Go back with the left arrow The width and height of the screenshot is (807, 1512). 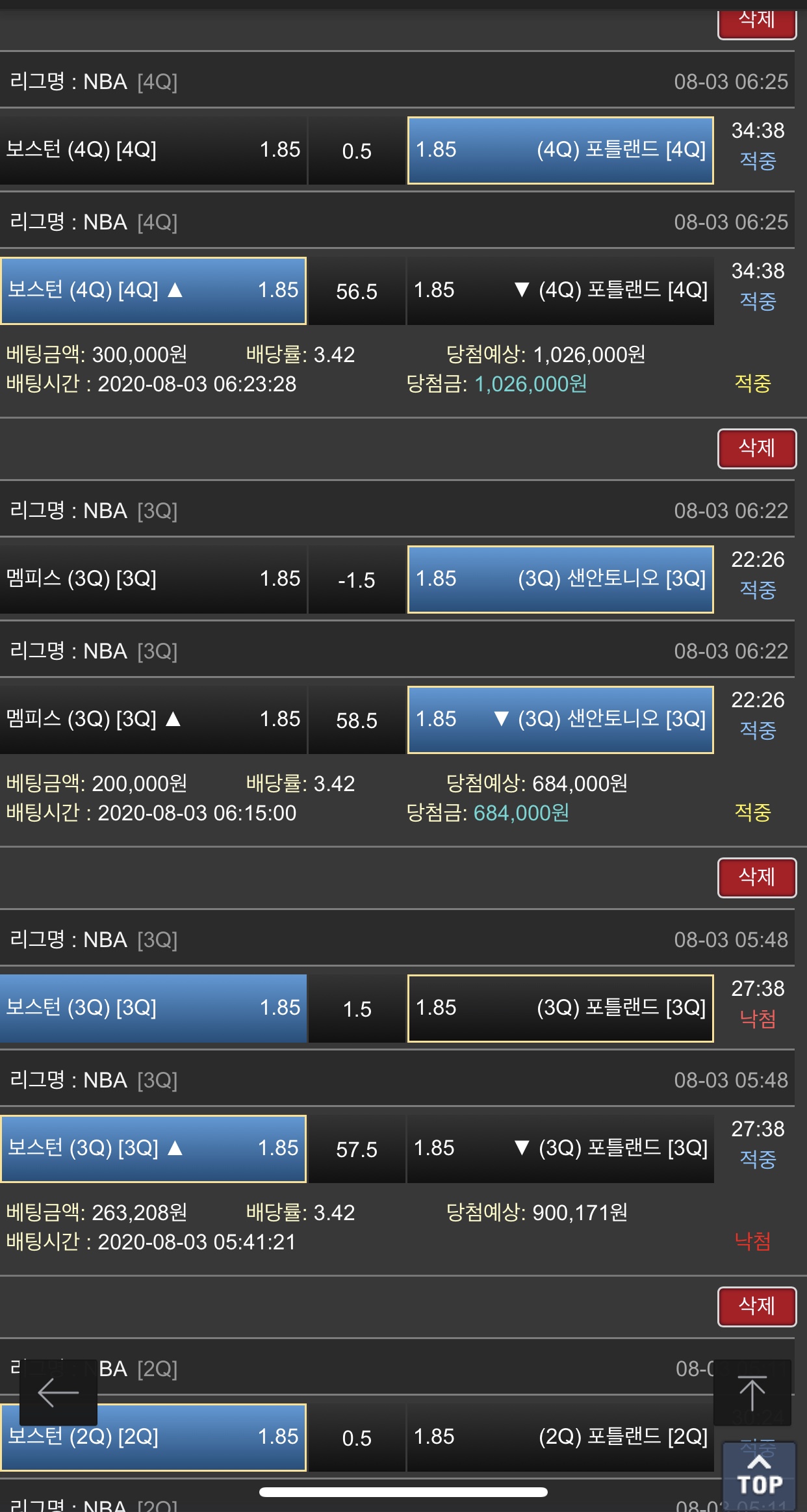tap(58, 1392)
